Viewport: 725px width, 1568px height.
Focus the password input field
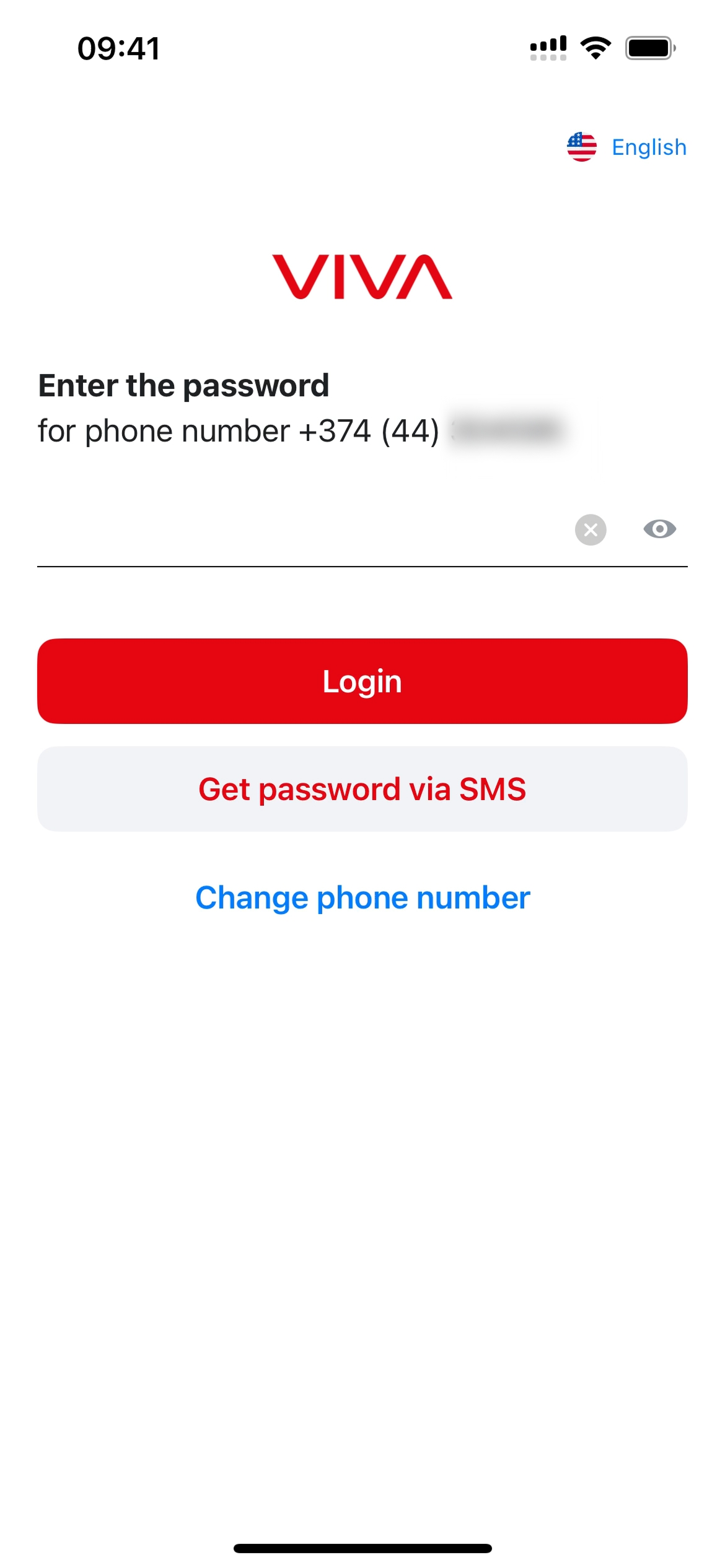point(297,530)
